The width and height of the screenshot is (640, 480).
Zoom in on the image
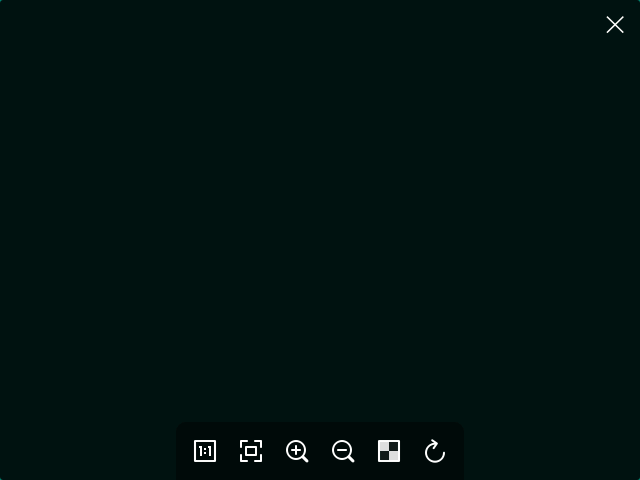(x=297, y=451)
